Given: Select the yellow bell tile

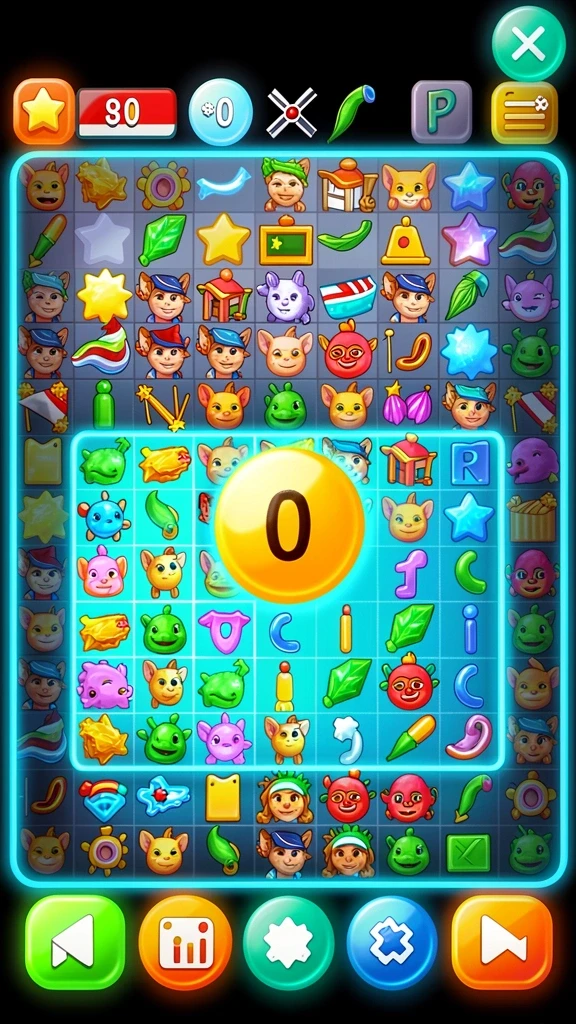Looking at the screenshot, I should coord(406,240).
